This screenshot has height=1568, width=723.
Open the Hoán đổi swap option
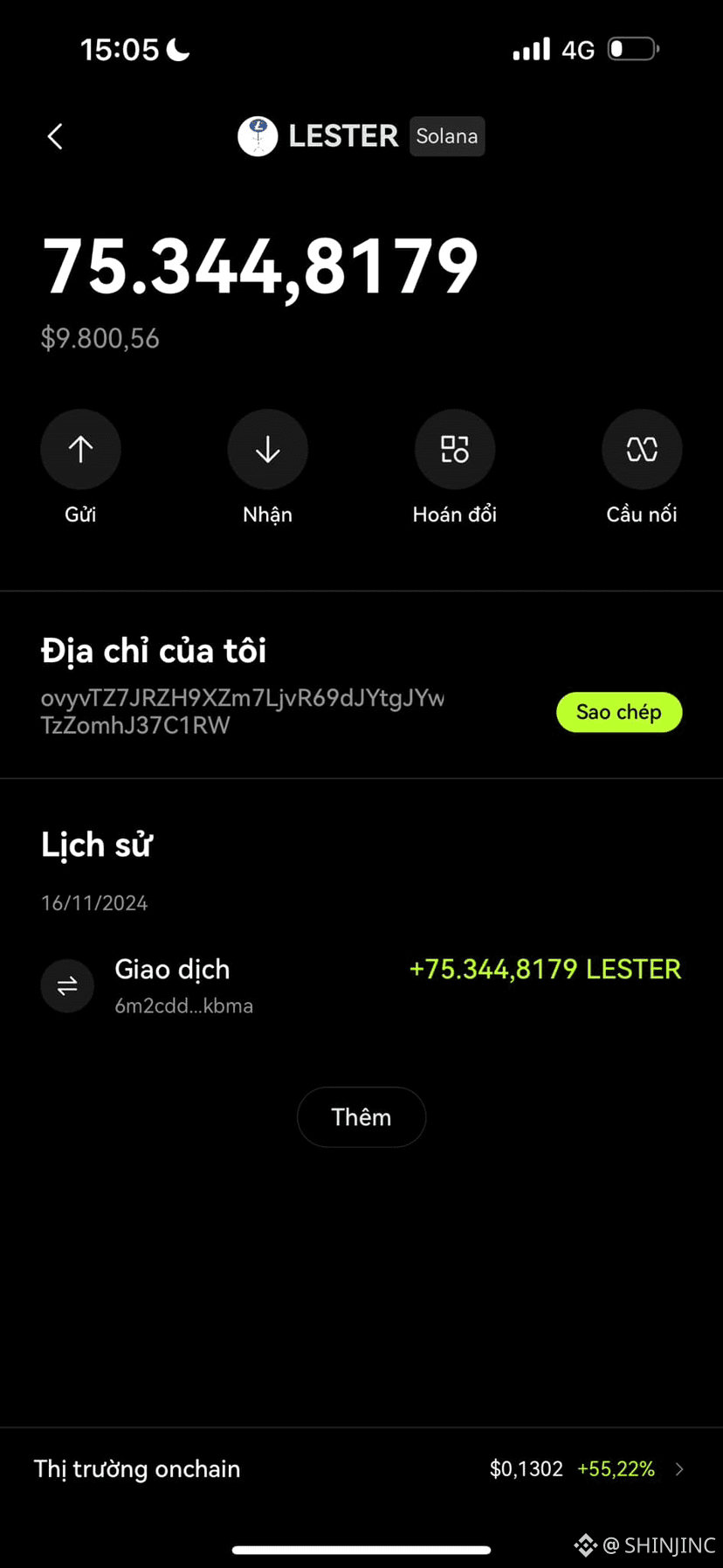[454, 449]
